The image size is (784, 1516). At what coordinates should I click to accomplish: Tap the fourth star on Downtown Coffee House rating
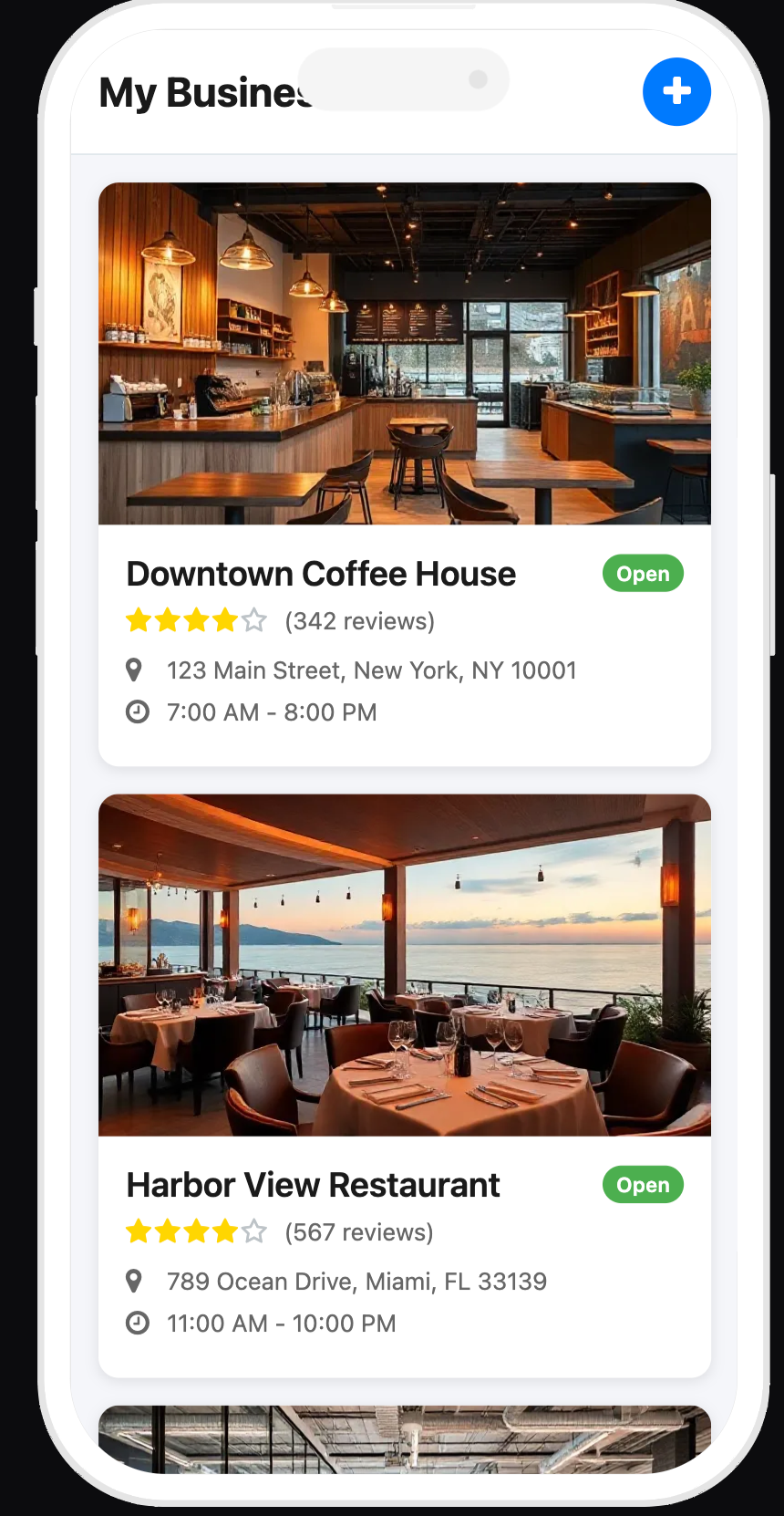225,619
